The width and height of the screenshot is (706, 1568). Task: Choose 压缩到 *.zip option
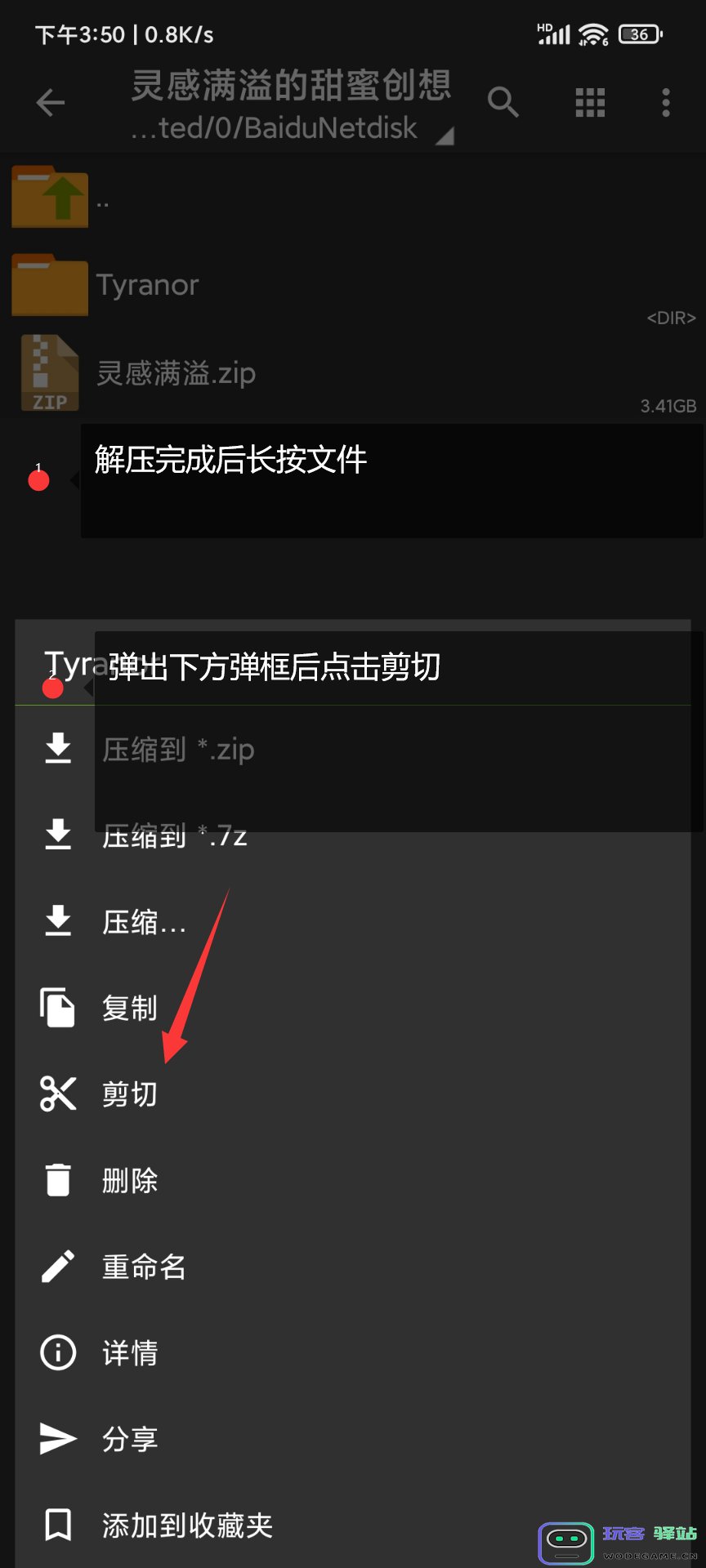coord(176,749)
